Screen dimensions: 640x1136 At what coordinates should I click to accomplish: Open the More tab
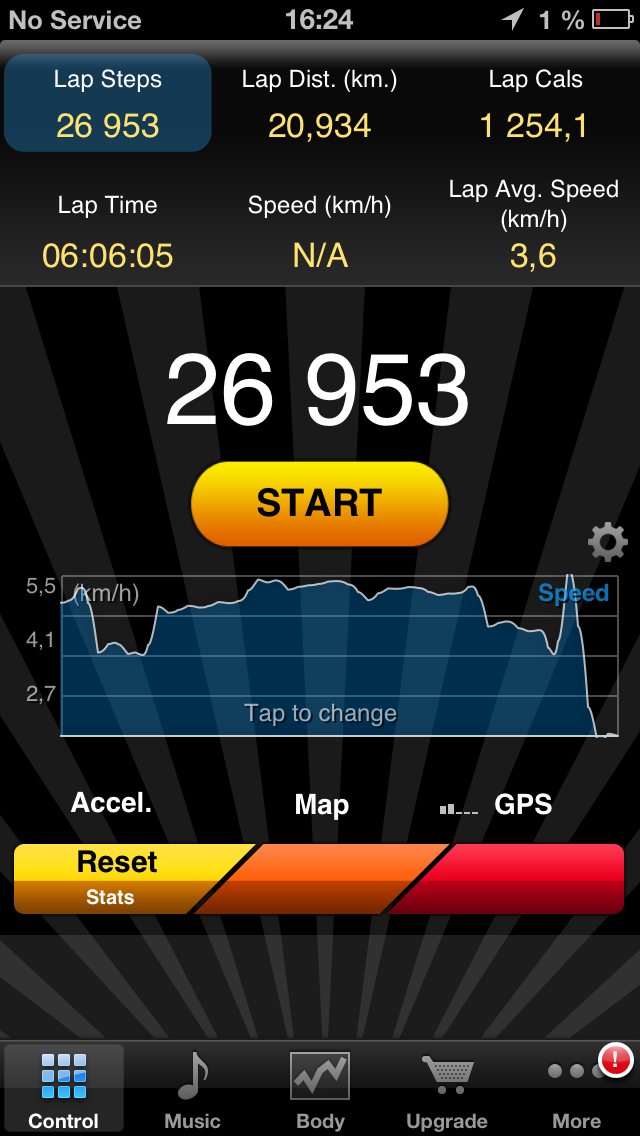(576, 1089)
